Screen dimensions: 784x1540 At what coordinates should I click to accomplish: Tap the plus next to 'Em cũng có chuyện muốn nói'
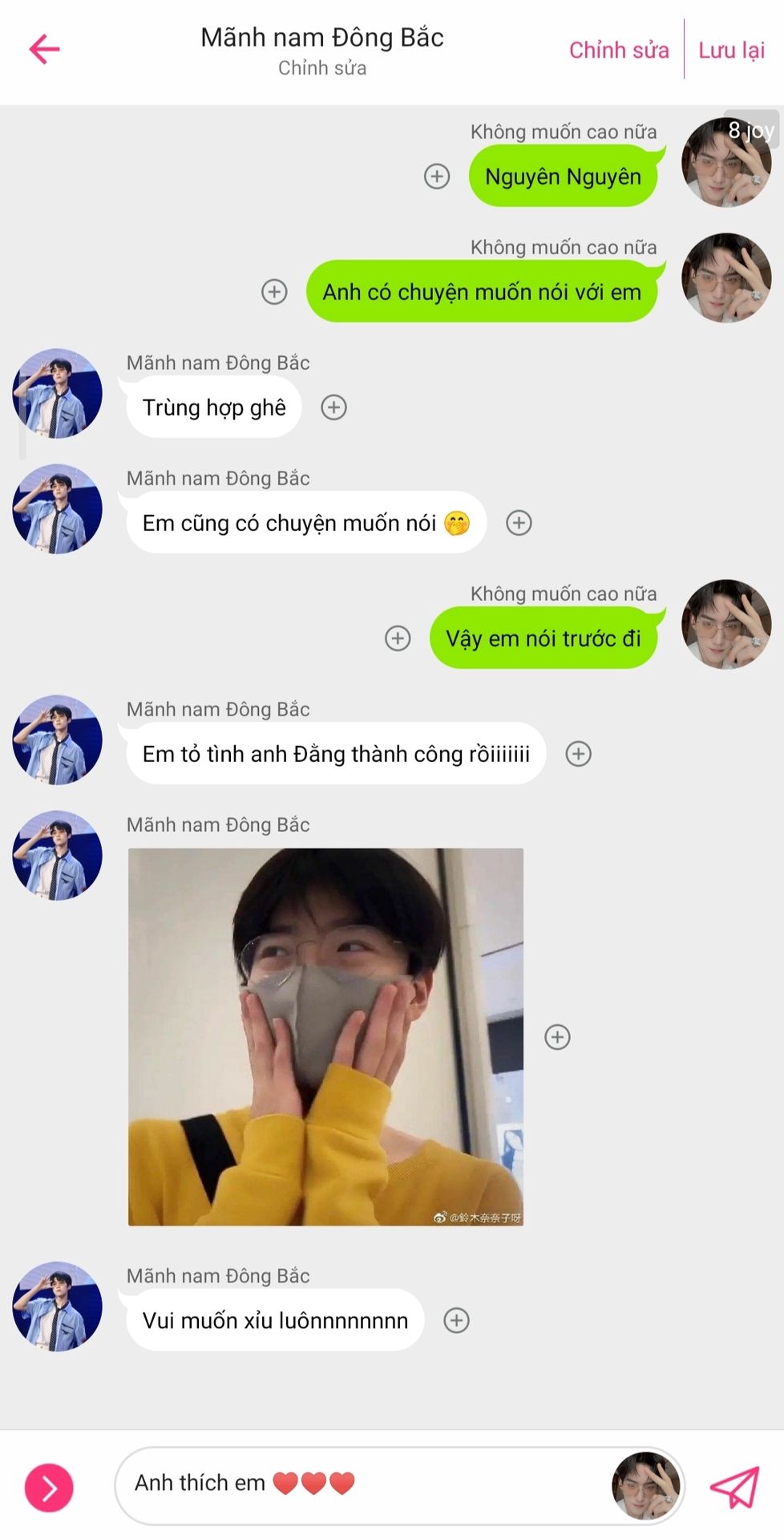519,523
